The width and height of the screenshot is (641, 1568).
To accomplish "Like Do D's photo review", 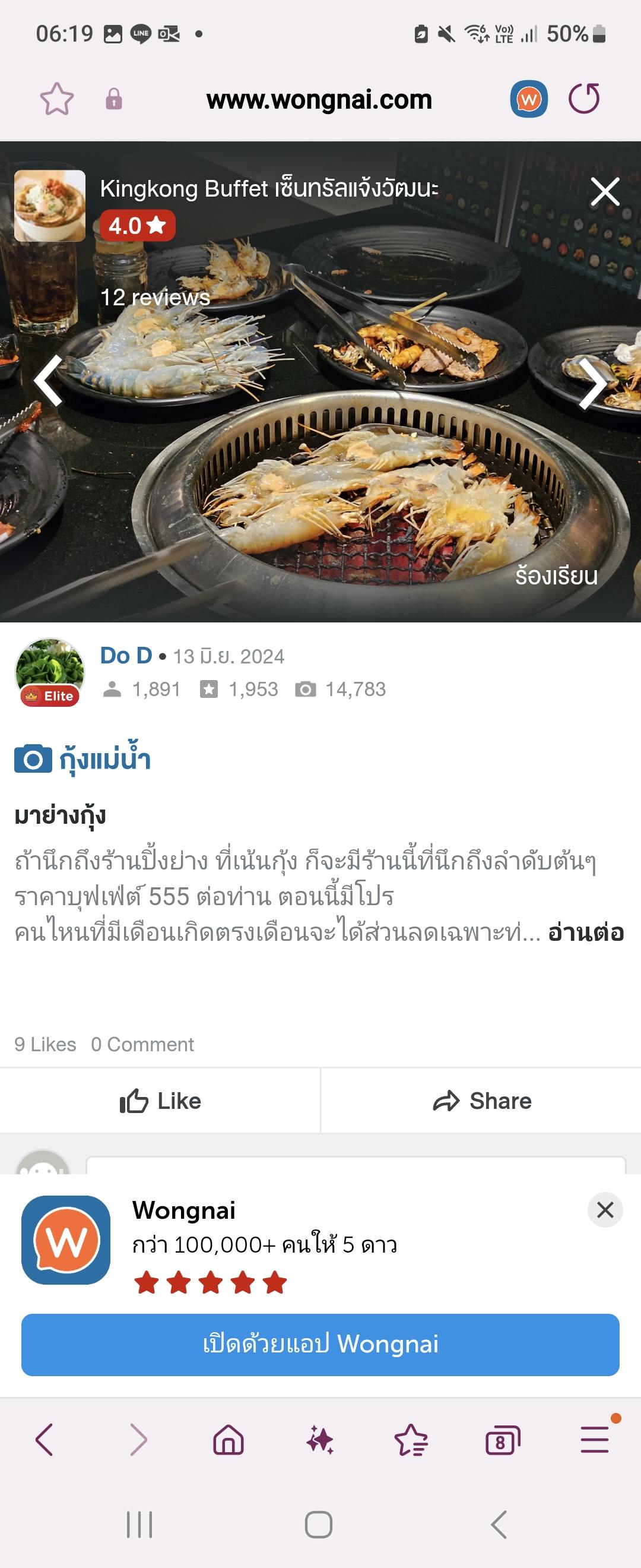I will tap(161, 1101).
